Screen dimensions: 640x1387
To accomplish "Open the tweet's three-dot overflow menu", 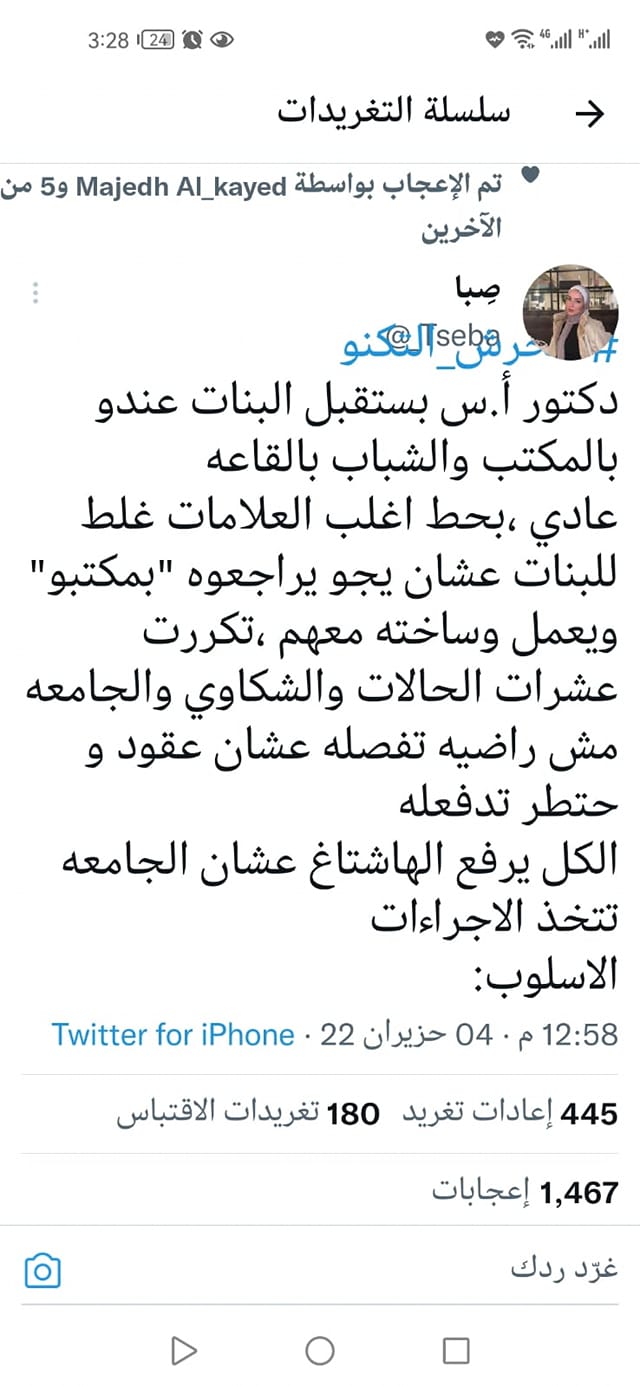I will point(35,293).
